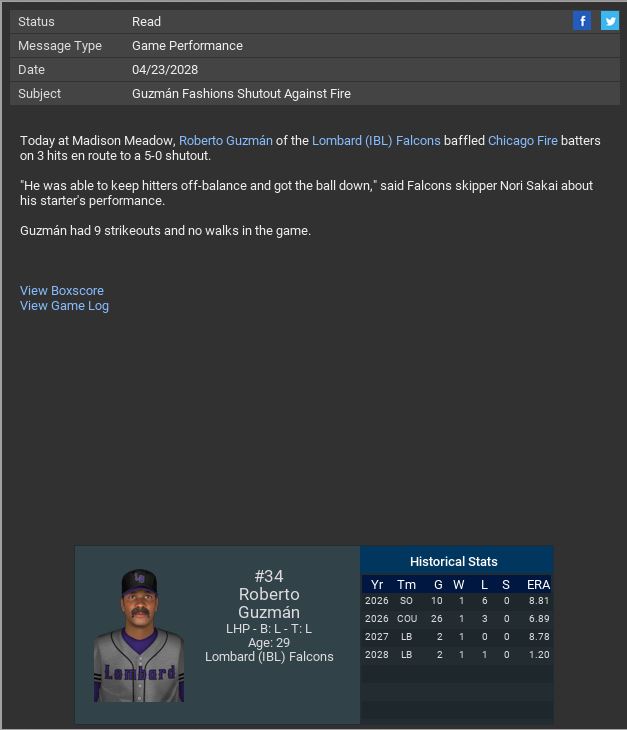Open Roberto Guzmán's player link
Viewport: 627px width, 730px height.
click(226, 141)
